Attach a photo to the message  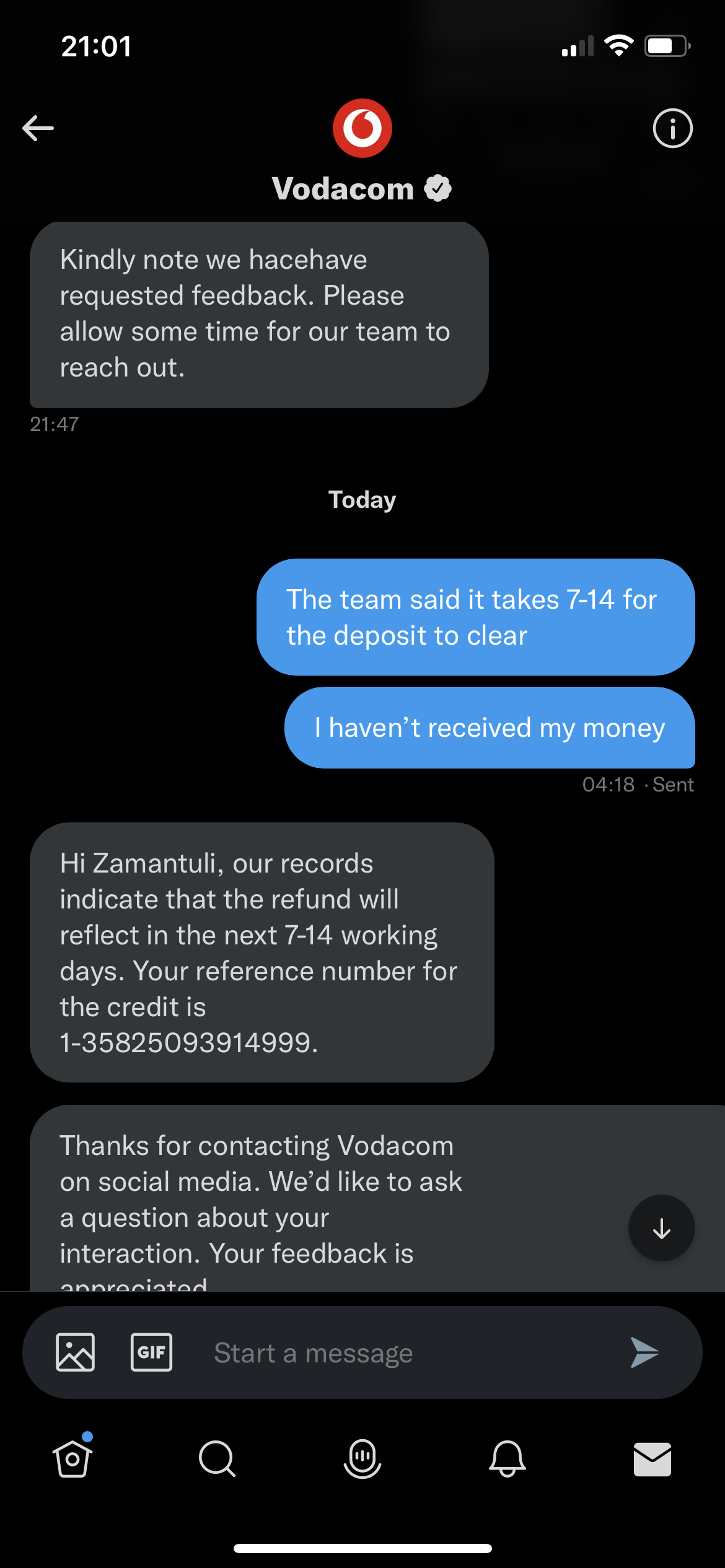tap(76, 1352)
